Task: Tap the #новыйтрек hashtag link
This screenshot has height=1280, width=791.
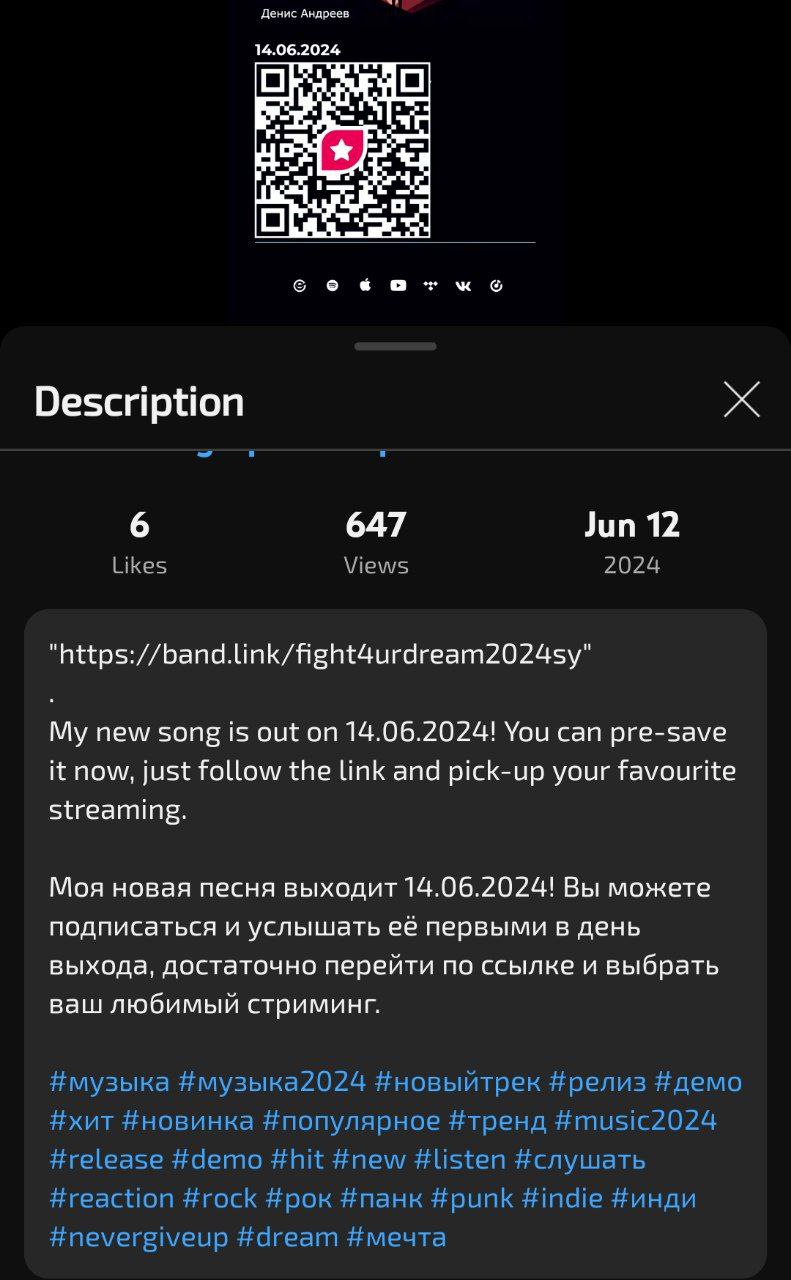Action: pos(457,1082)
